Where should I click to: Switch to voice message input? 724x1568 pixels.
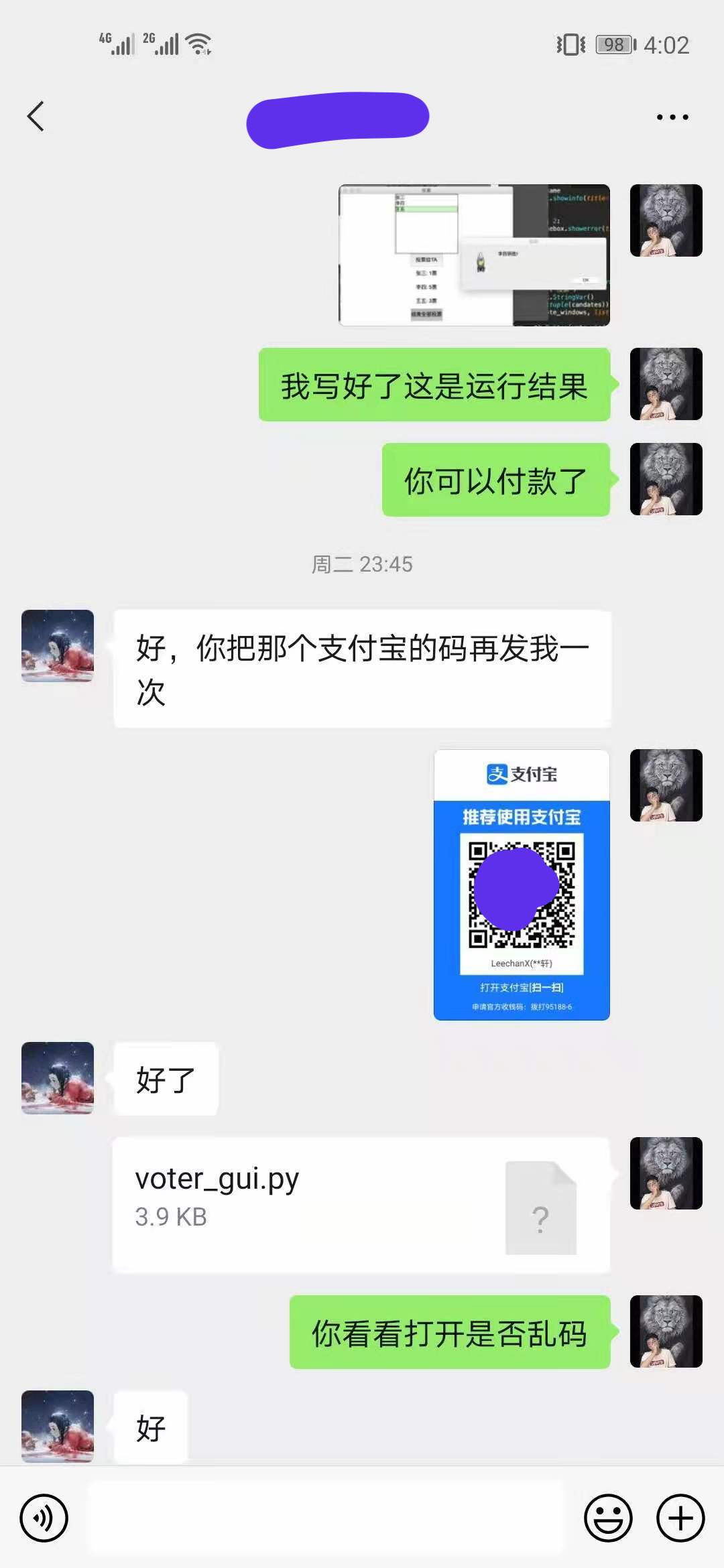coord(44,1518)
